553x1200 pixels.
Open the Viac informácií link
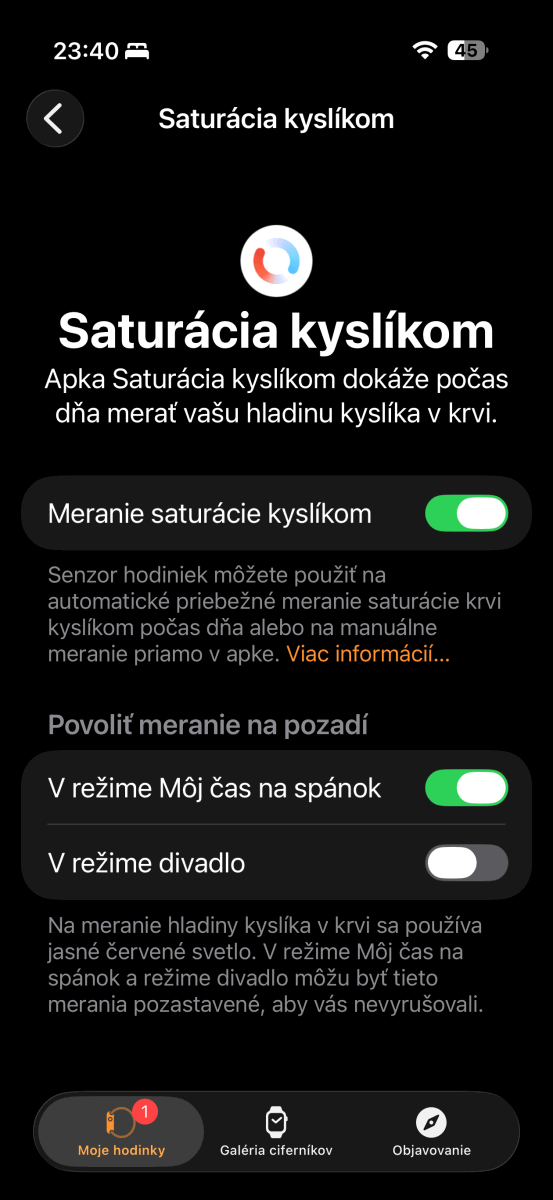[368, 655]
